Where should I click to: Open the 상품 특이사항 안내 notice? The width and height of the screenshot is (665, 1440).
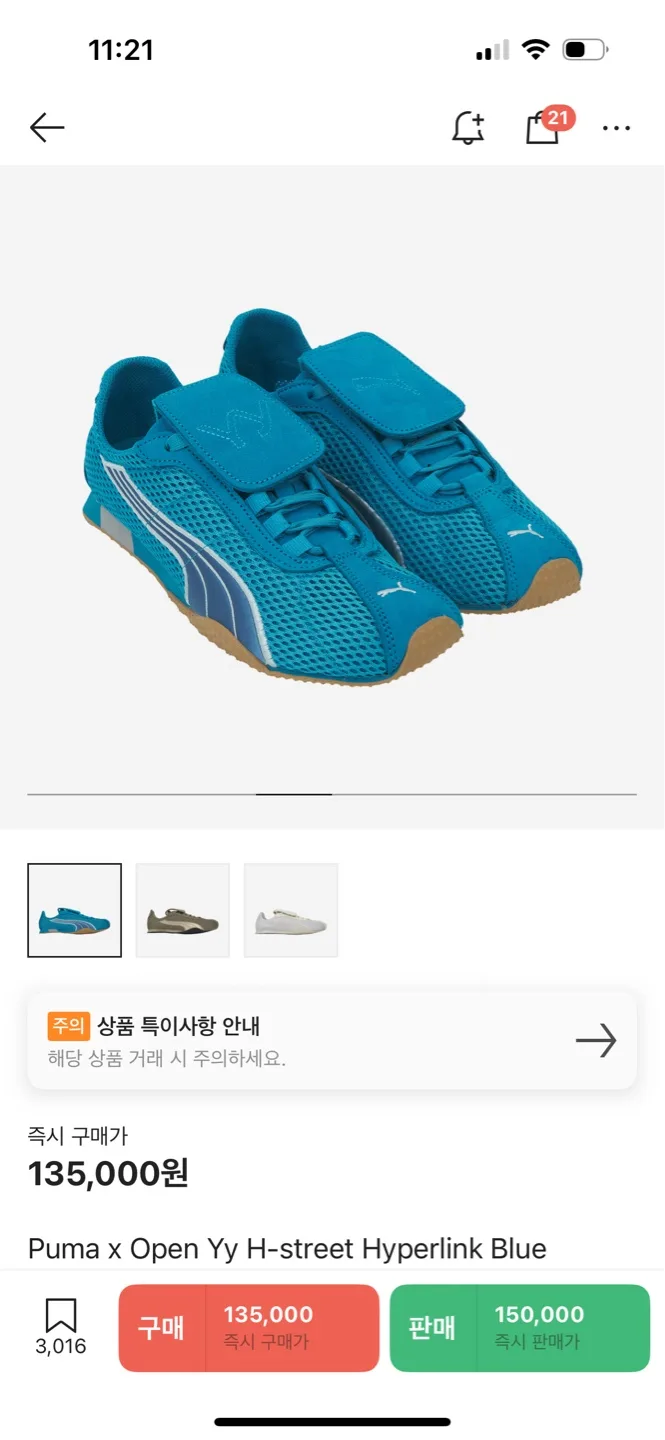tap(332, 1040)
